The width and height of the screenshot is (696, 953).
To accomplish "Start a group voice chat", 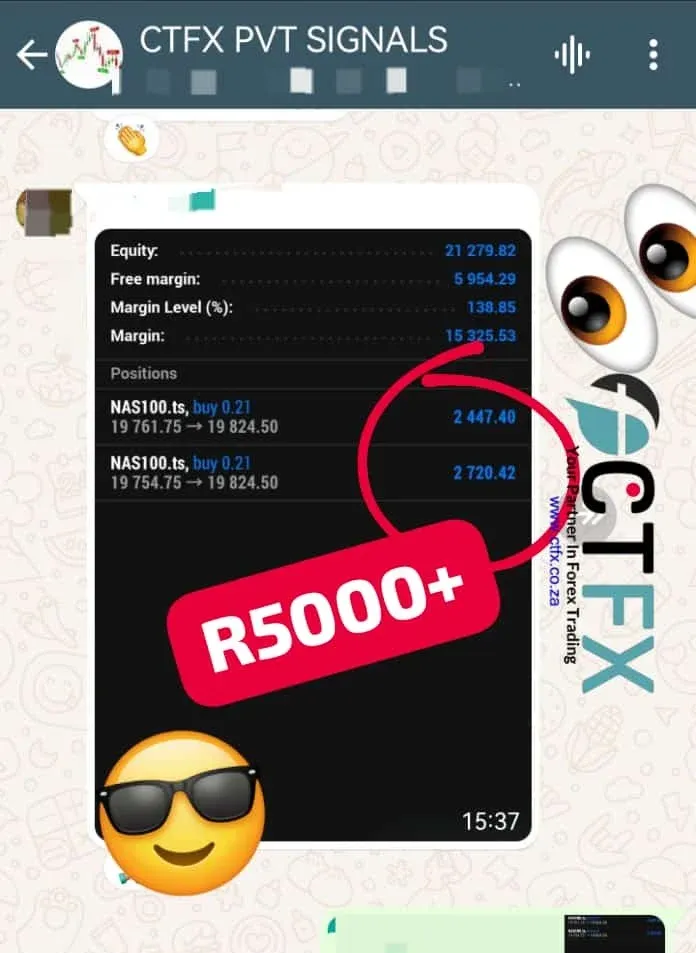I will click(572, 55).
